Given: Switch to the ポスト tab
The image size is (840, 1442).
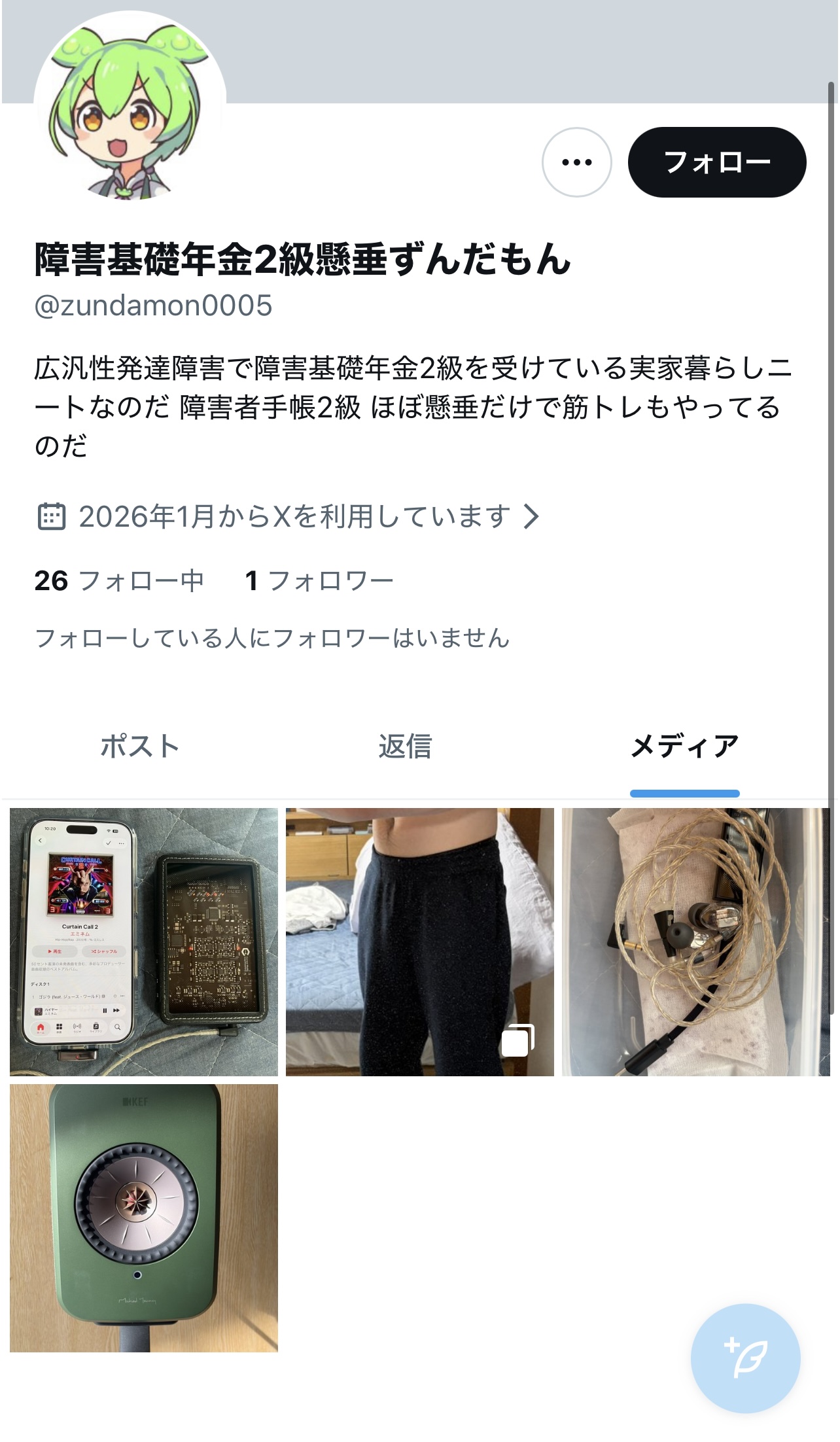Looking at the screenshot, I should click(140, 747).
